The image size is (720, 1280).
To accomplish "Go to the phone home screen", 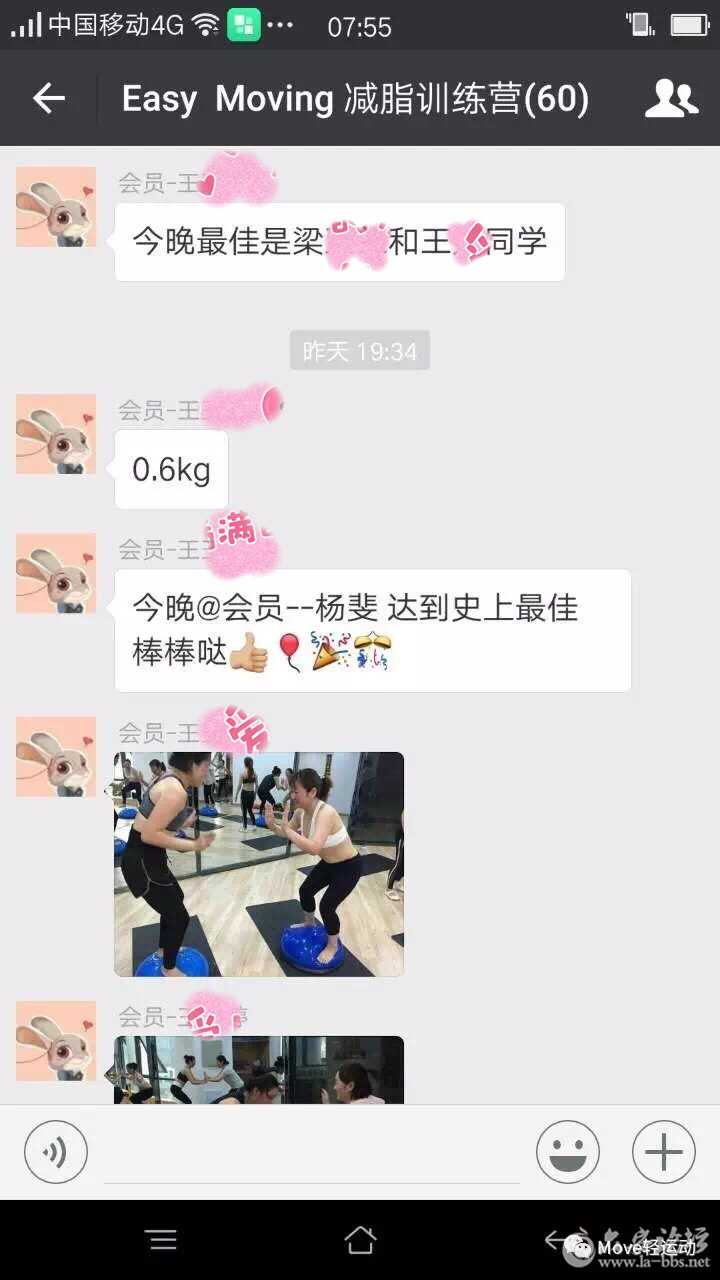I will tap(360, 1241).
